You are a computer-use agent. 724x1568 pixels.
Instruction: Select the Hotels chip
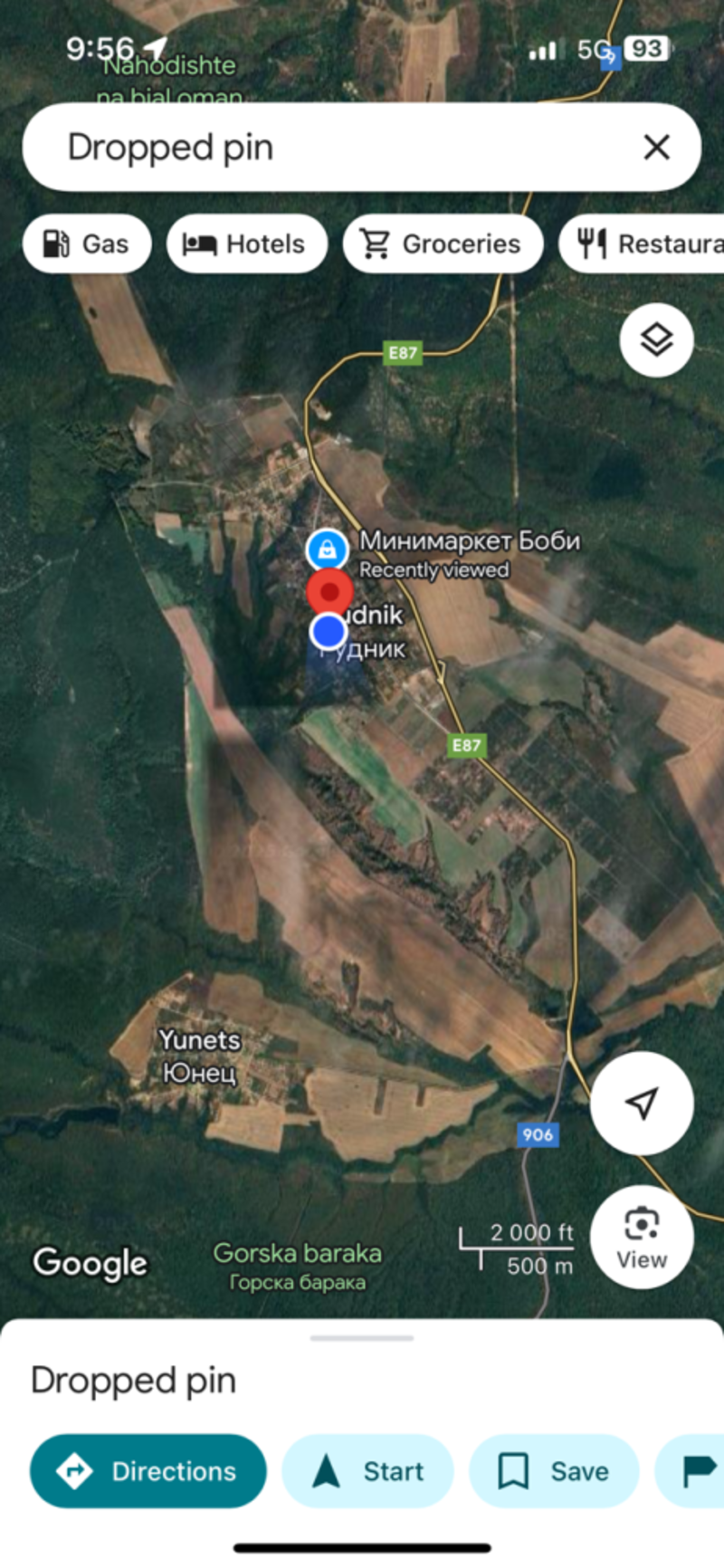click(246, 244)
